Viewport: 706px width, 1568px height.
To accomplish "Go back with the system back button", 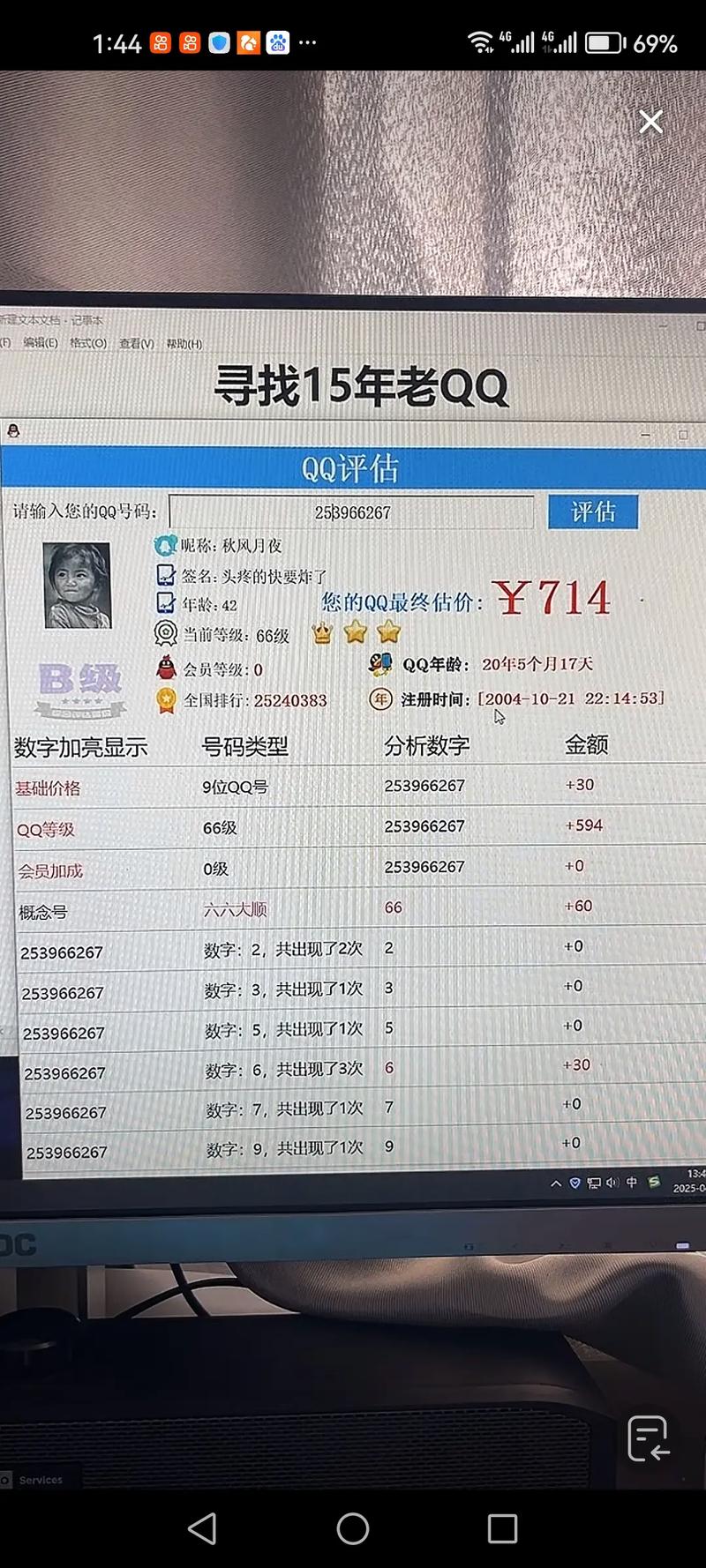I will (x=203, y=1528).
